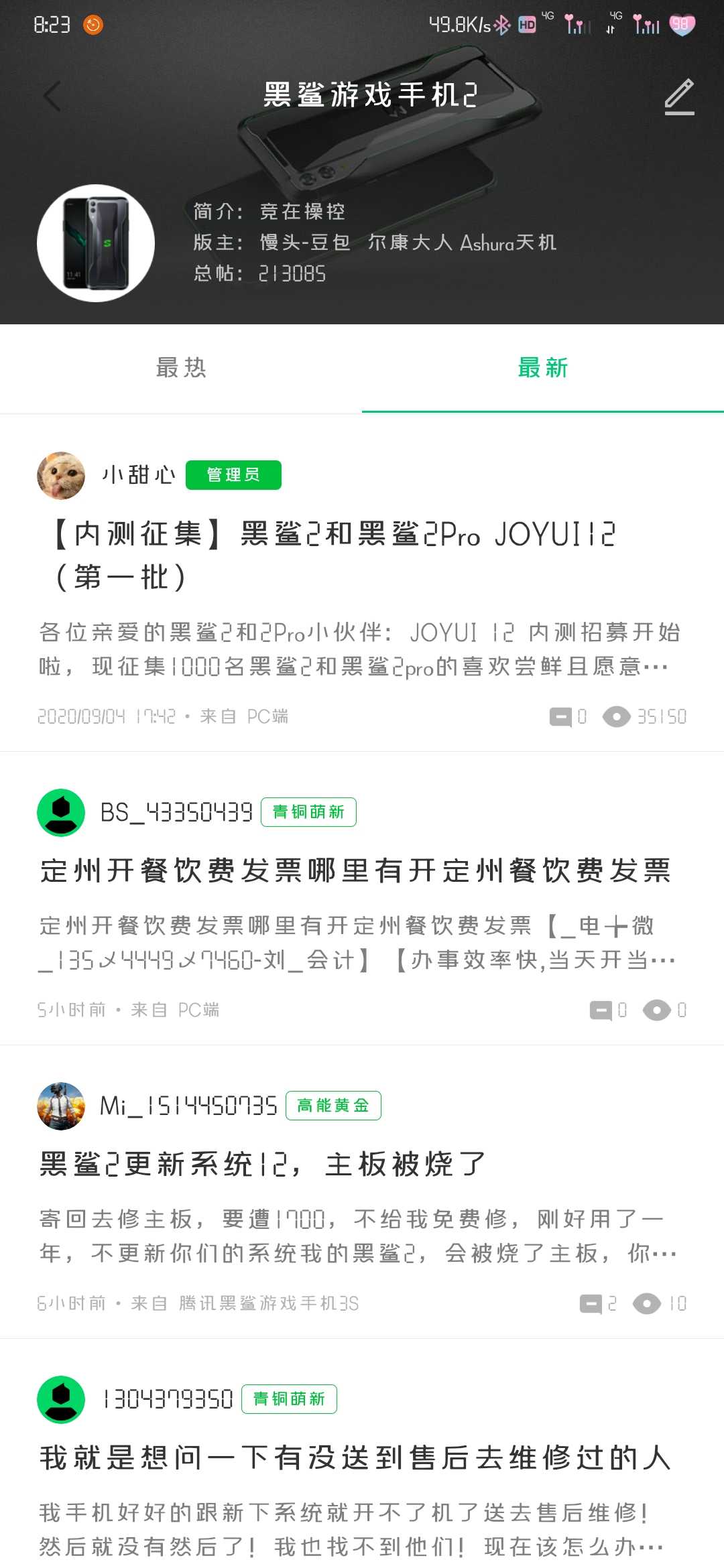Viewport: 724px width, 1568px height.
Task: View 小甜心's profile avatar
Action: [61, 476]
